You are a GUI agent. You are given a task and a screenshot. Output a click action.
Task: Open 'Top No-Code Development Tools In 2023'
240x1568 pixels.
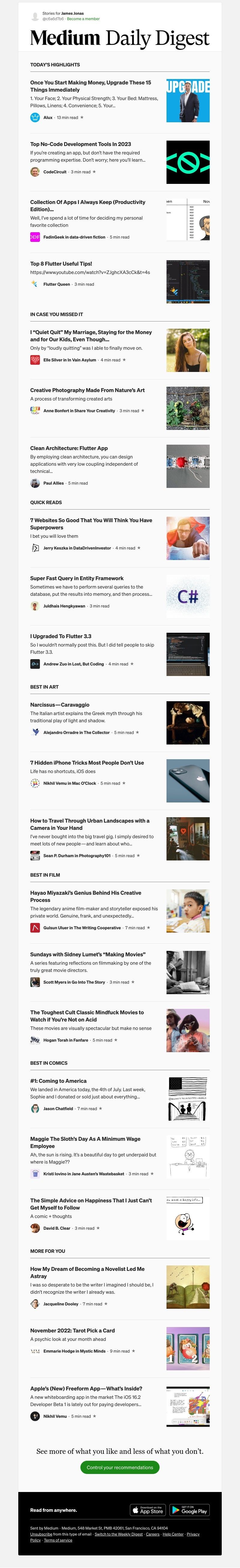(x=81, y=144)
